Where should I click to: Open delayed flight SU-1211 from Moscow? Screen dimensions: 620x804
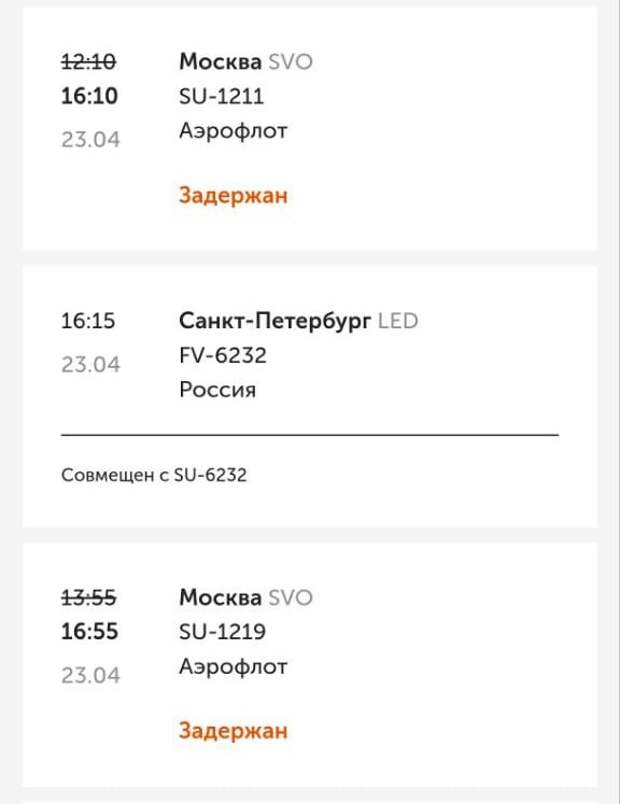click(x=308, y=128)
